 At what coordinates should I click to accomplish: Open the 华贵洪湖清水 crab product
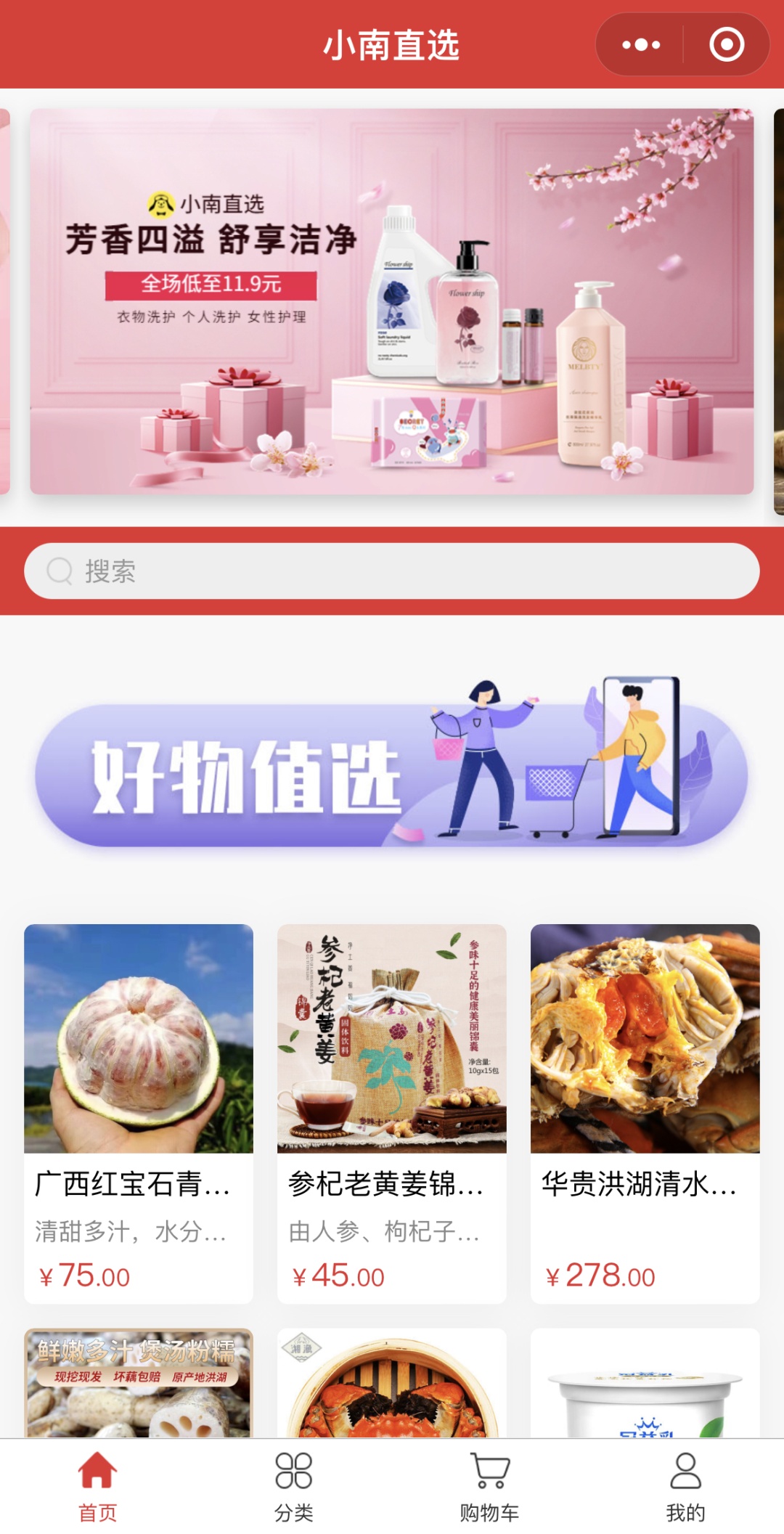(645, 1112)
